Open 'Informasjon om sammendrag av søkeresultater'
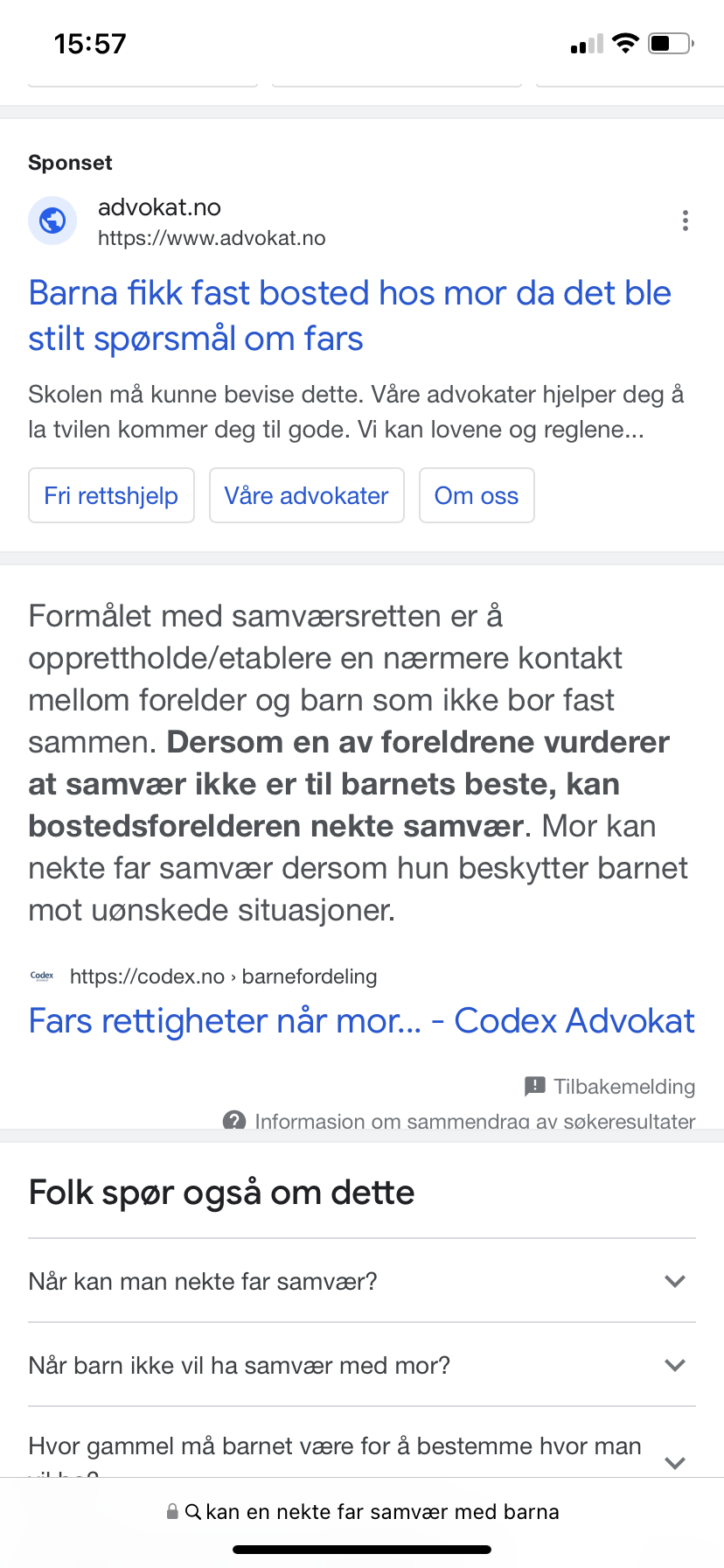The height and width of the screenshot is (1568, 724). coord(460,1121)
